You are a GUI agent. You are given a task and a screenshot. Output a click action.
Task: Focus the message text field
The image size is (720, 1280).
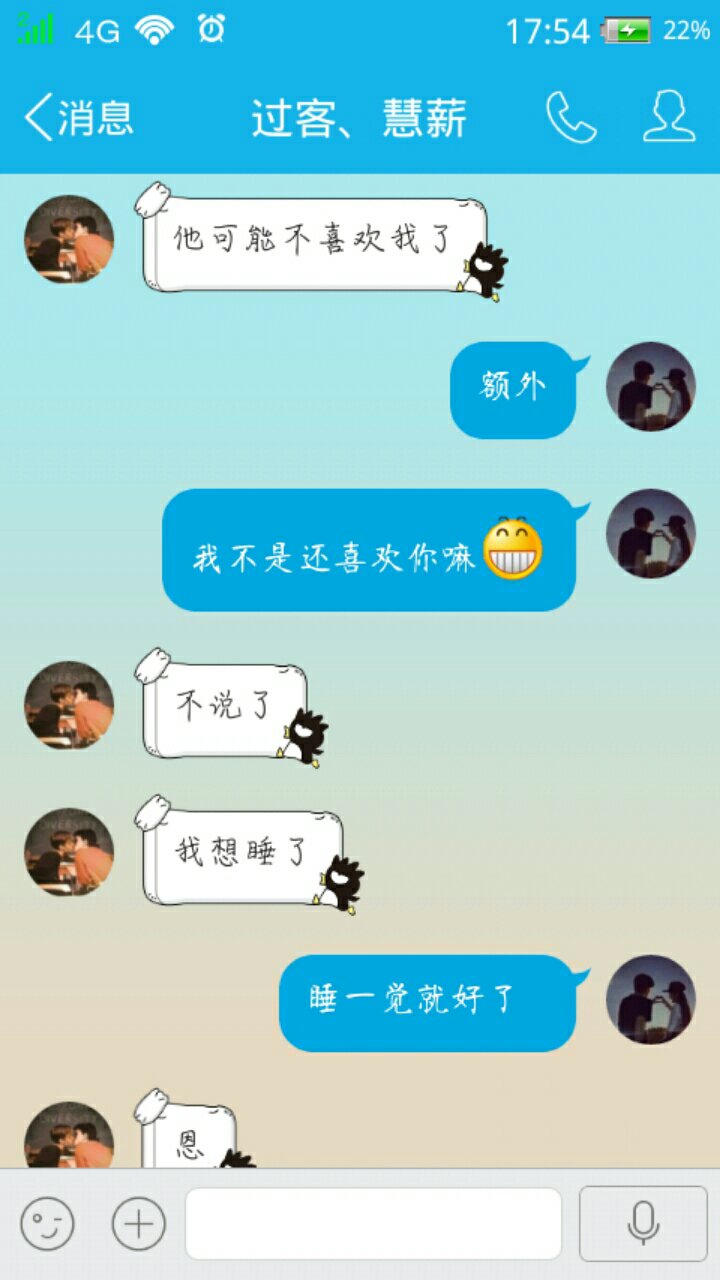point(372,1223)
